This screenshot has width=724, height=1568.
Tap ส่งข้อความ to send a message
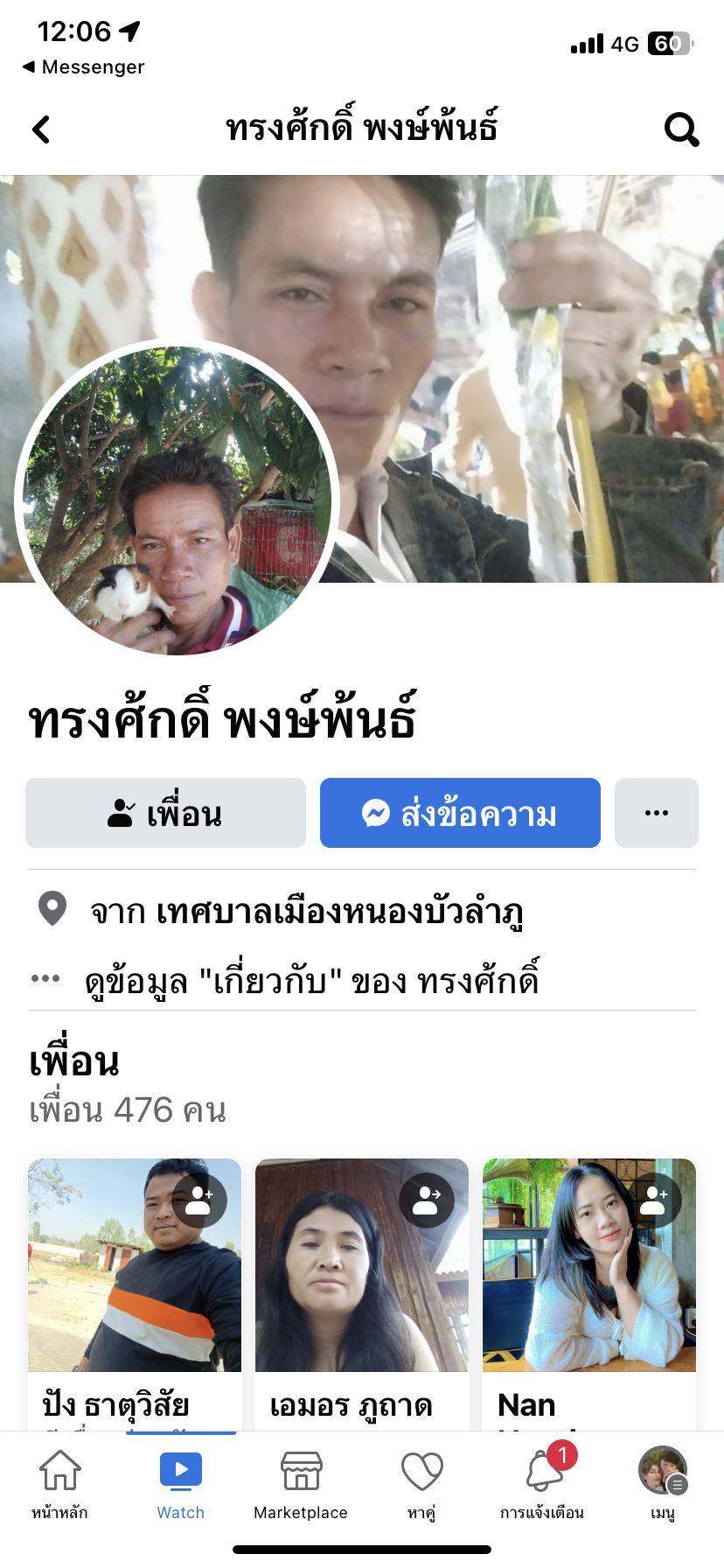point(460,813)
